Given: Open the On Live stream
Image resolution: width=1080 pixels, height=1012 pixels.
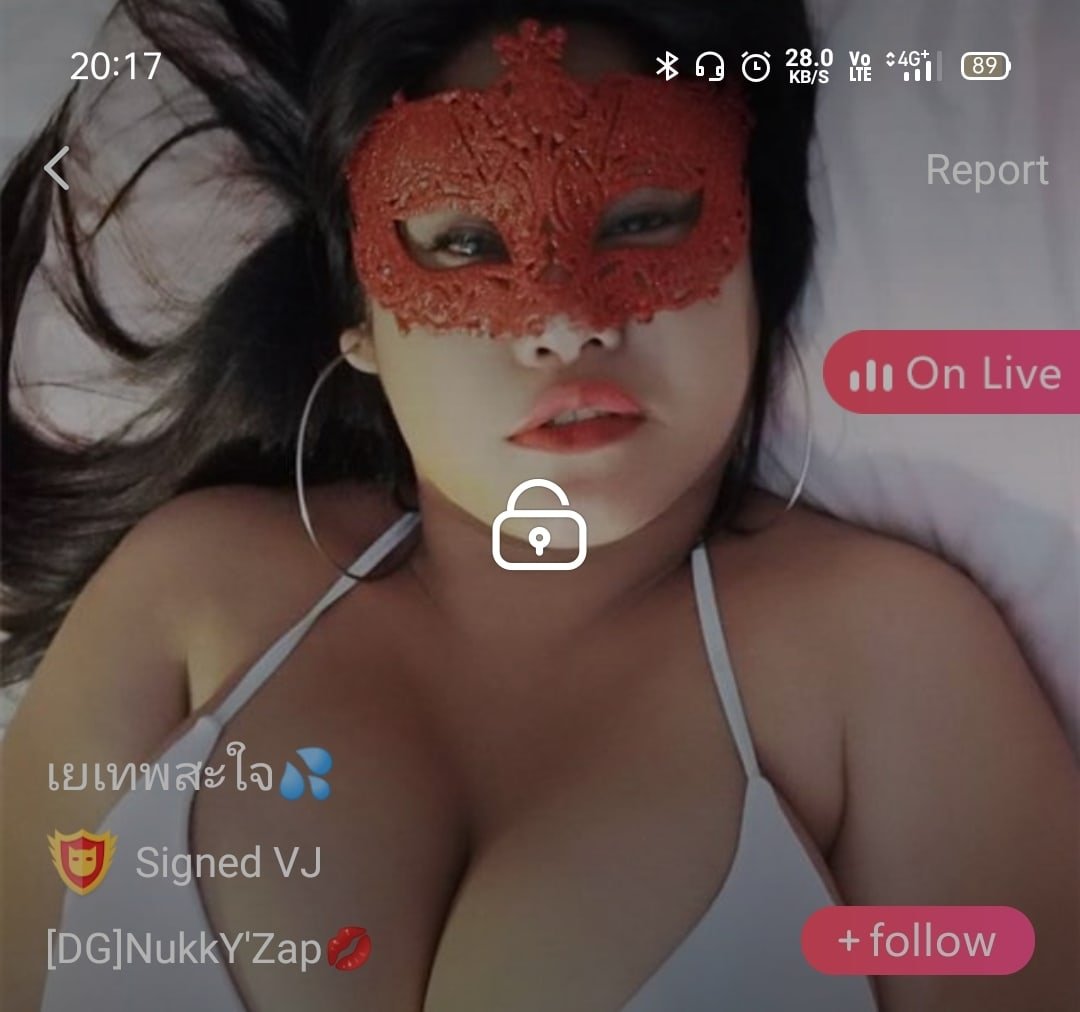Looking at the screenshot, I should tap(955, 373).
